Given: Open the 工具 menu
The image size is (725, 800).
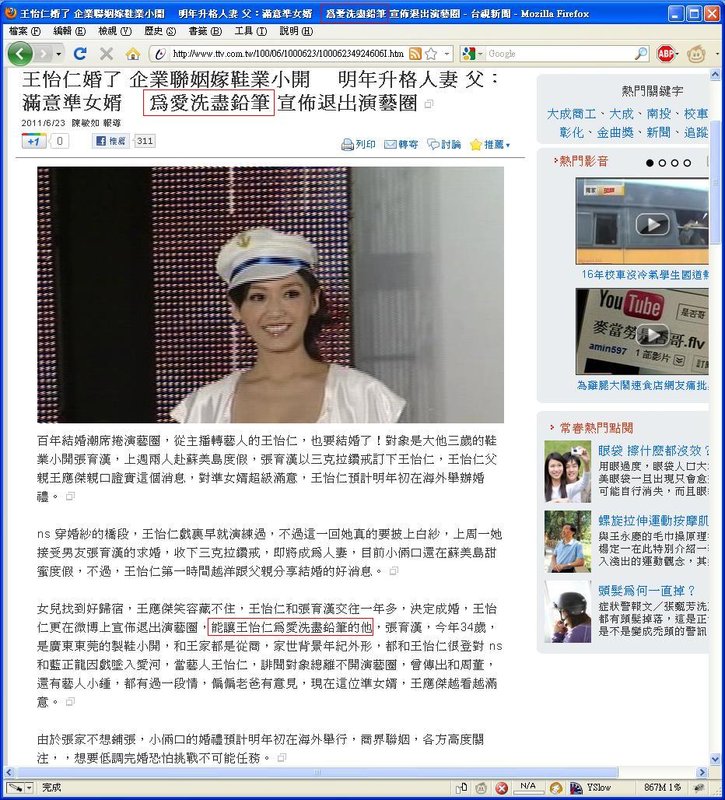Looking at the screenshot, I should click(x=243, y=31).
